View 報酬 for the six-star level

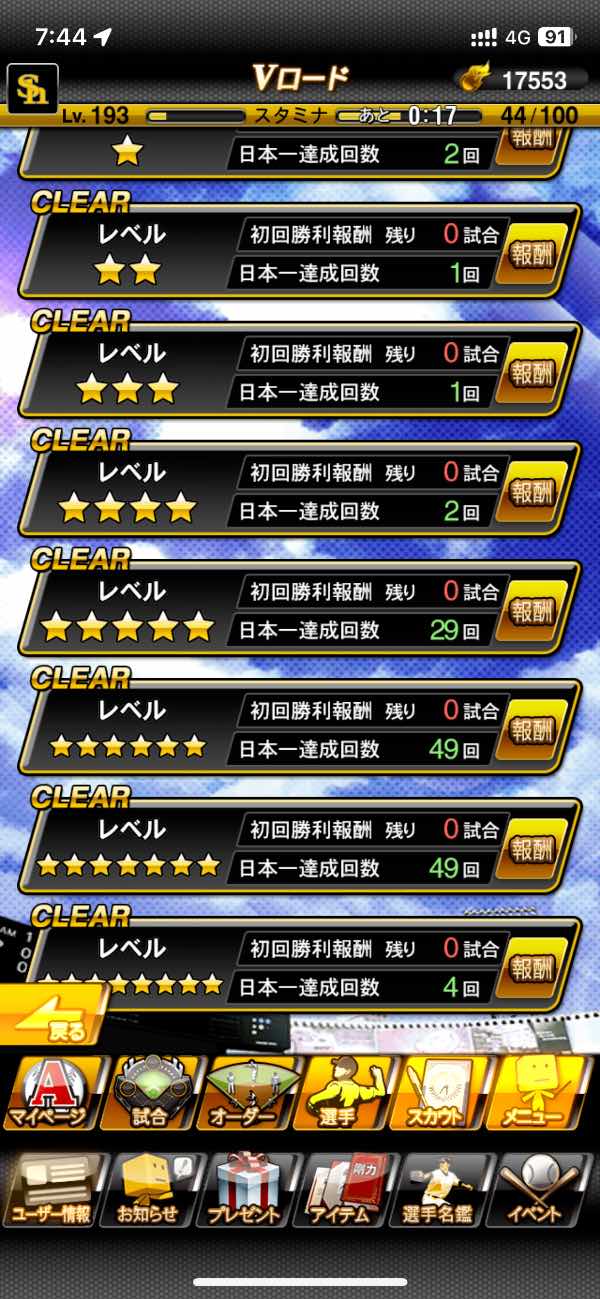[x=536, y=730]
